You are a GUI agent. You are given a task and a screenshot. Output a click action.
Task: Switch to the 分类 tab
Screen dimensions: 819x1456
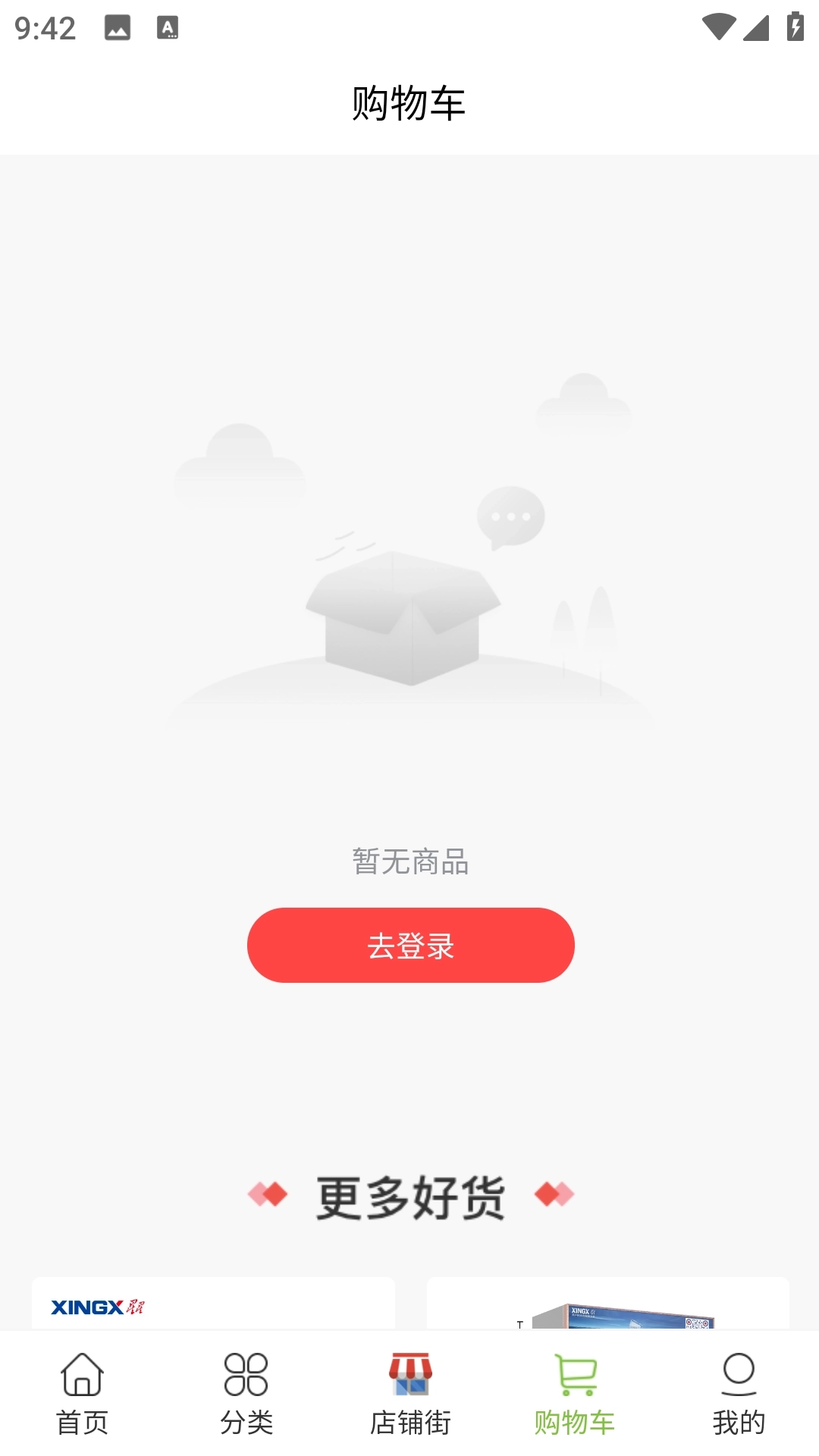pyautogui.click(x=244, y=1418)
